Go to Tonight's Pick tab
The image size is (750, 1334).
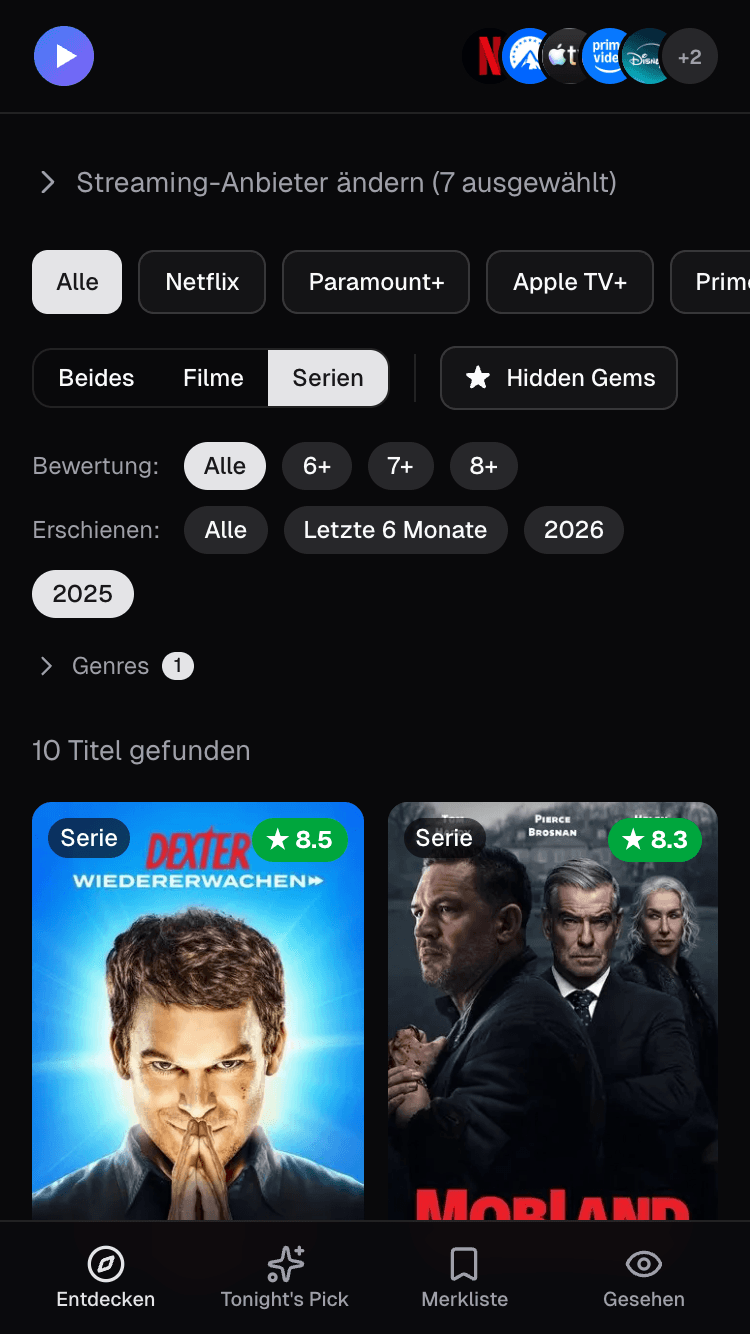tap(285, 1278)
